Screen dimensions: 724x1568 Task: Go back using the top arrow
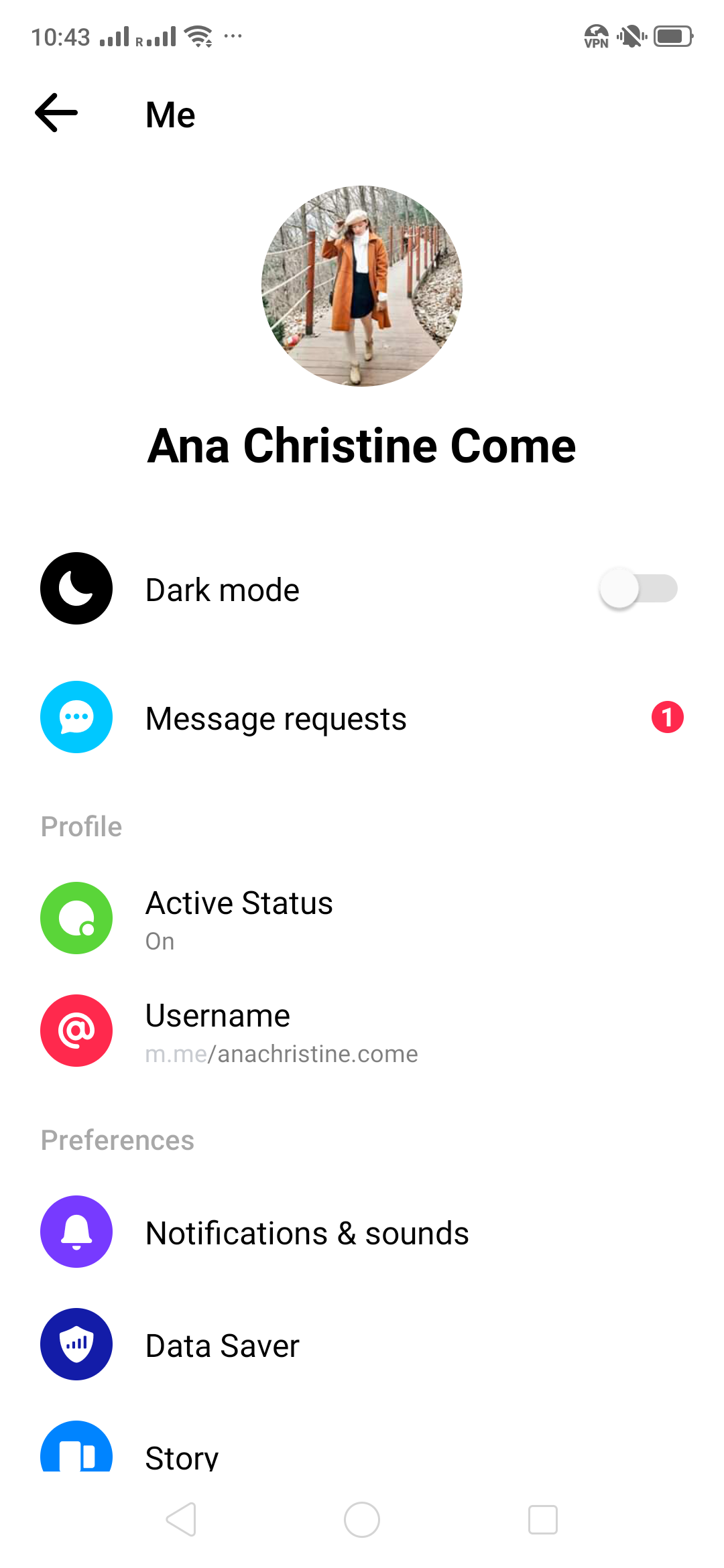[56, 113]
